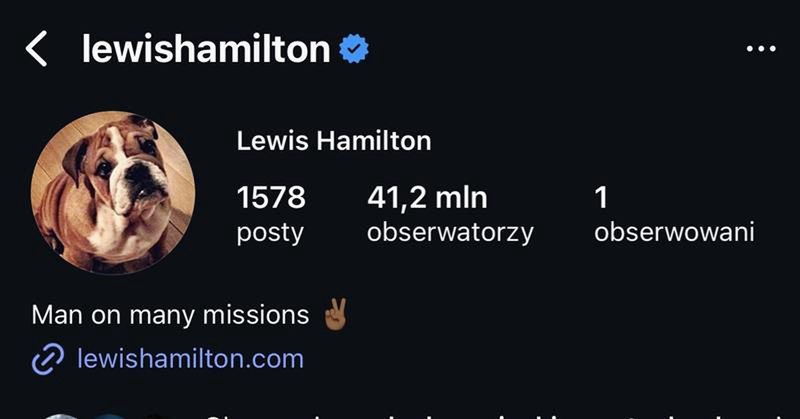Open the 1 obserwowani list

pos(673,215)
